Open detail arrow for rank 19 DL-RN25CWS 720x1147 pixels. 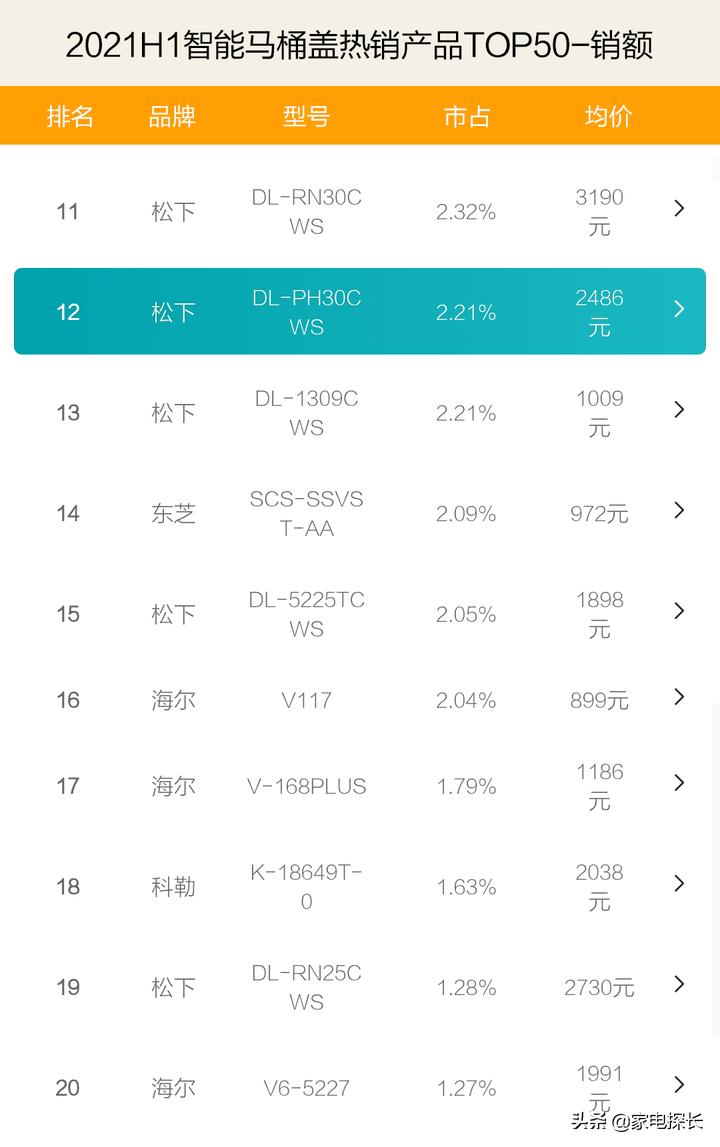tap(679, 987)
